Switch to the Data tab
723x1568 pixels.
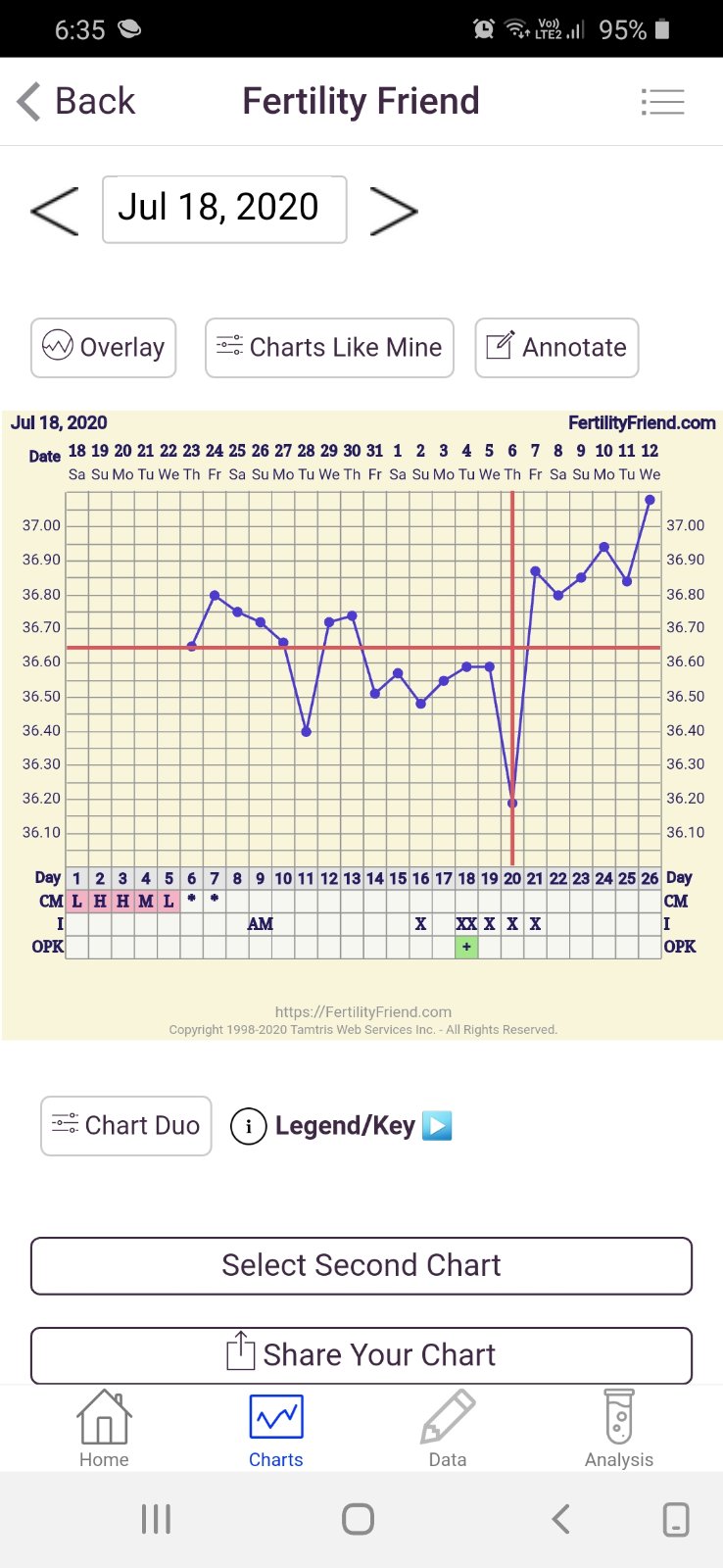tap(448, 1429)
